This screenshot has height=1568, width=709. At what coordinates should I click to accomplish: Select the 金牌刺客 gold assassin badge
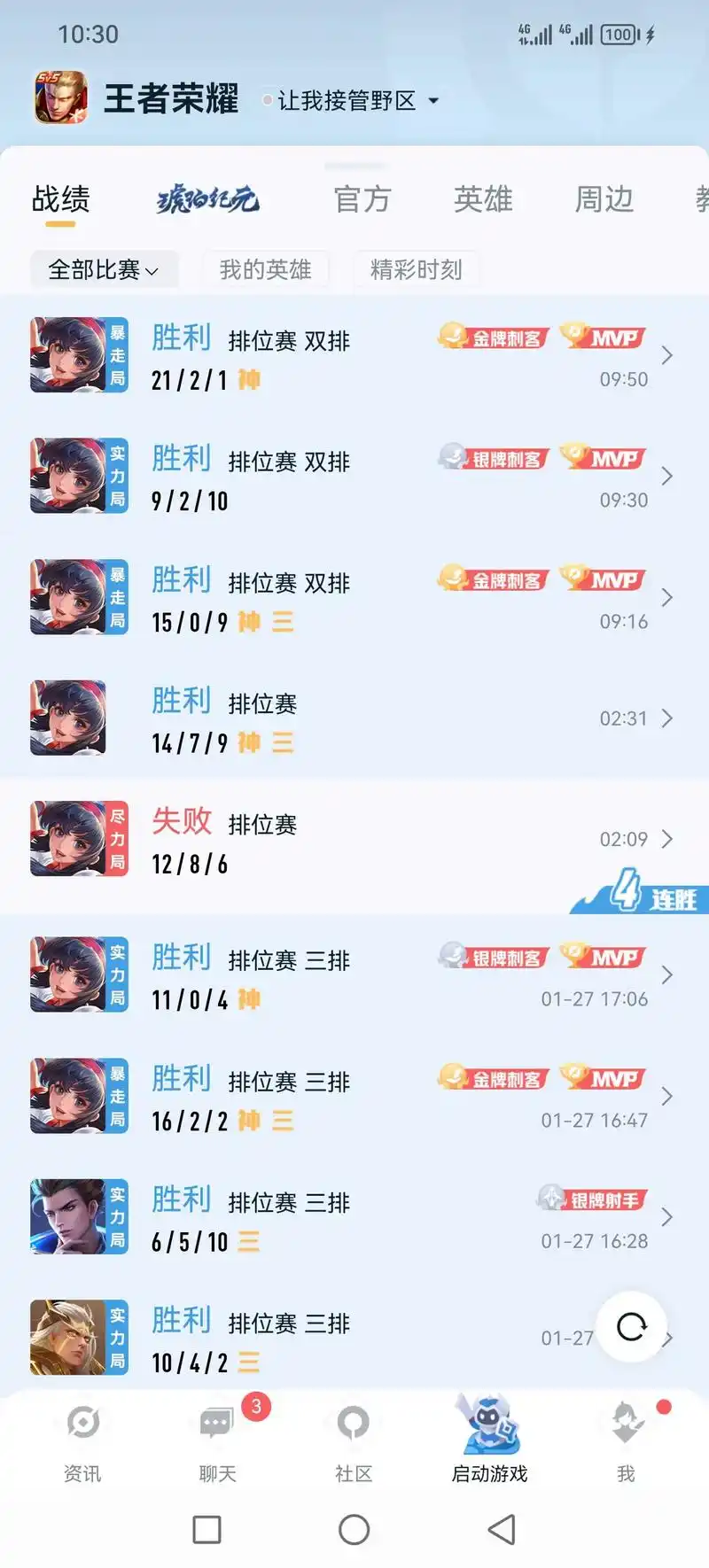pyautogui.click(x=493, y=338)
